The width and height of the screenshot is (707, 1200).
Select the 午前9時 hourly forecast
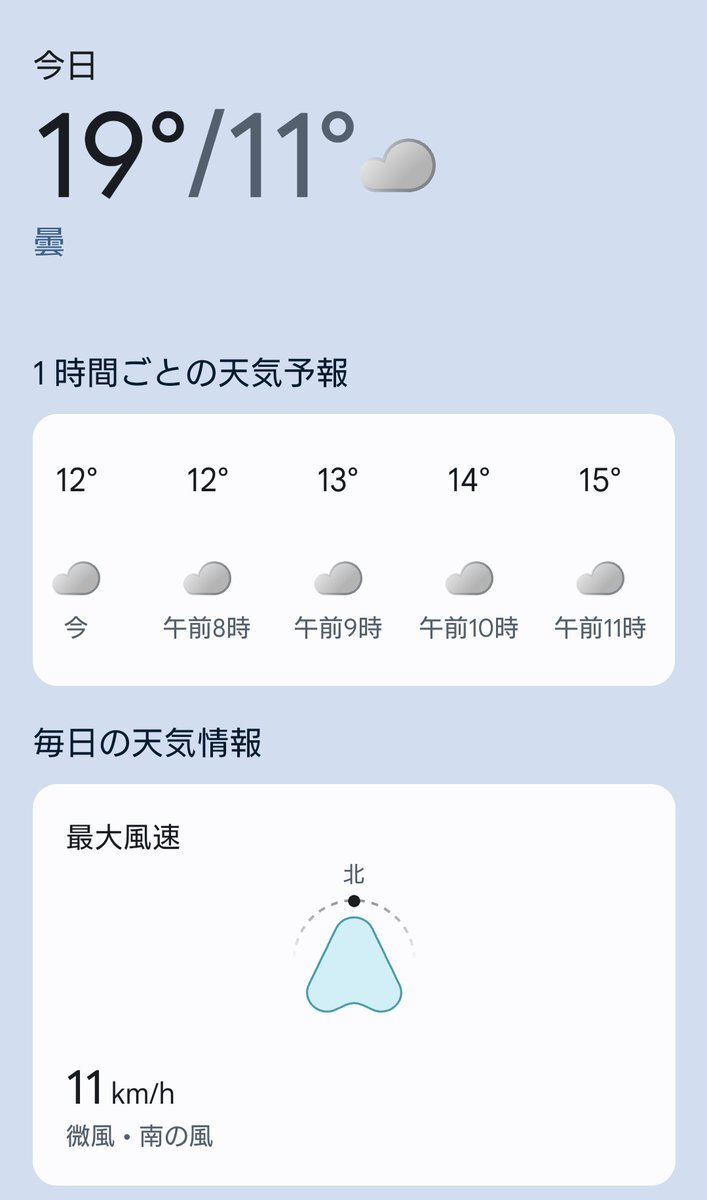[x=338, y=552]
